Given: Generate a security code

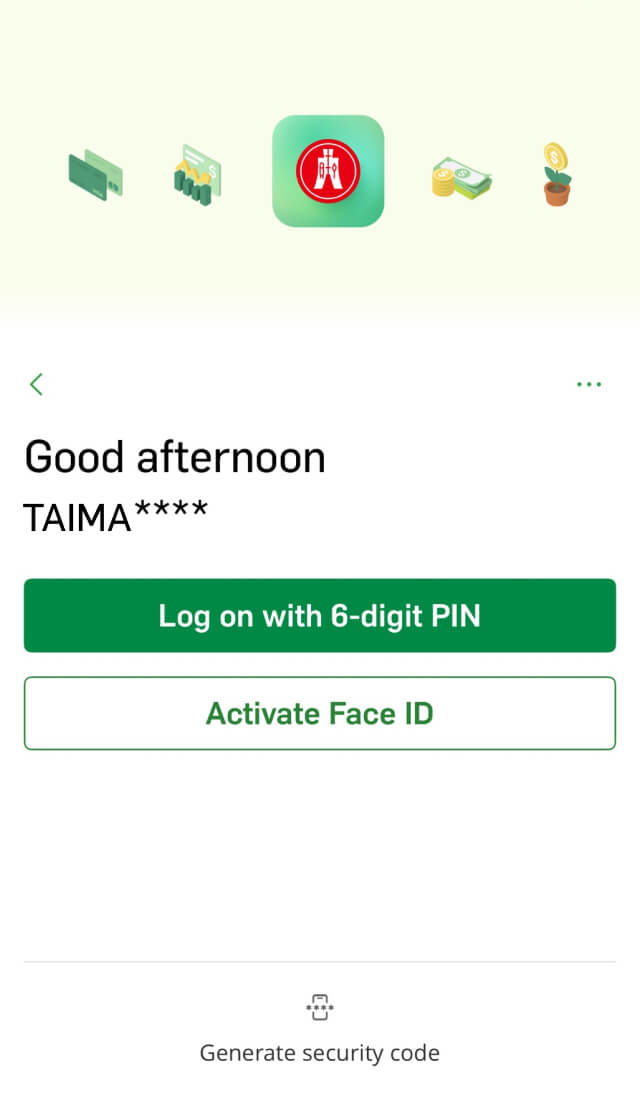Looking at the screenshot, I should (320, 1028).
